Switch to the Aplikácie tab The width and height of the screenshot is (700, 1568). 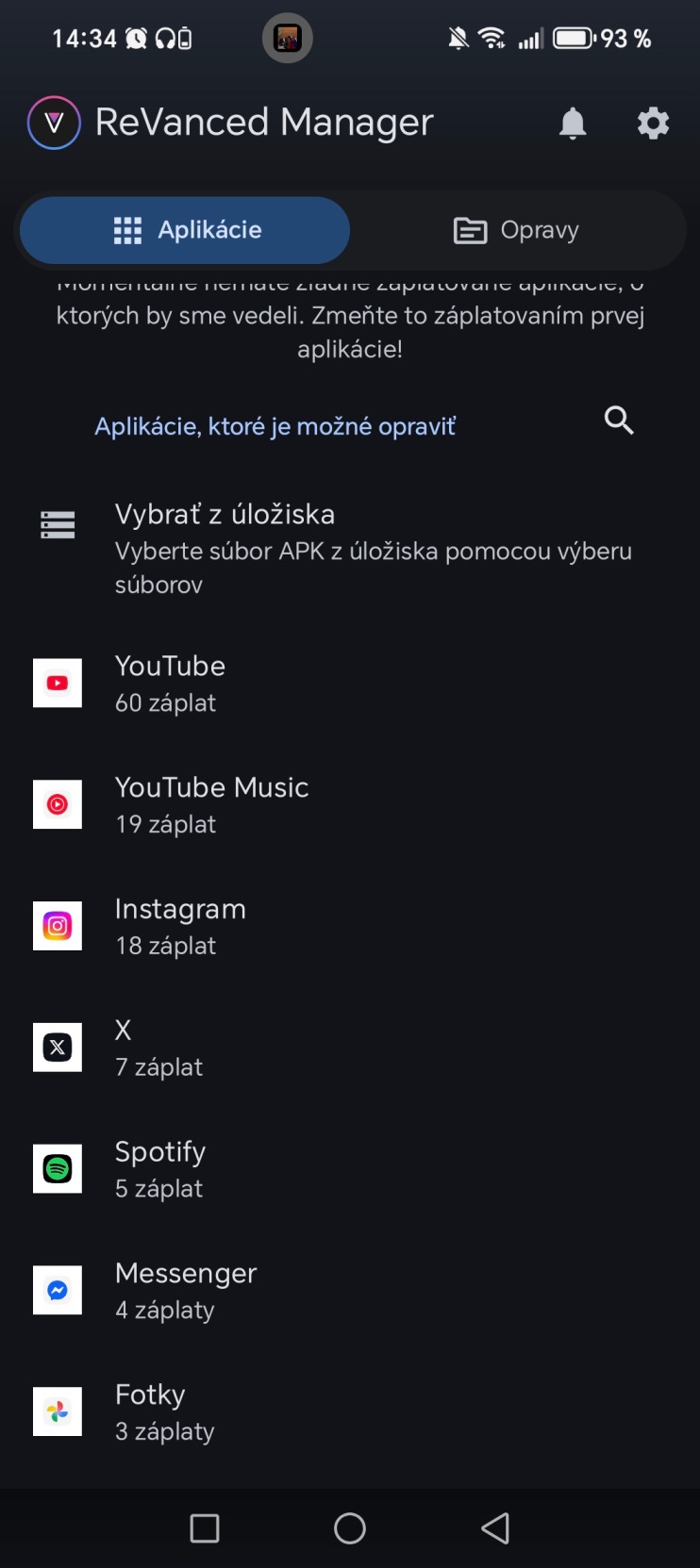pyautogui.click(x=186, y=230)
